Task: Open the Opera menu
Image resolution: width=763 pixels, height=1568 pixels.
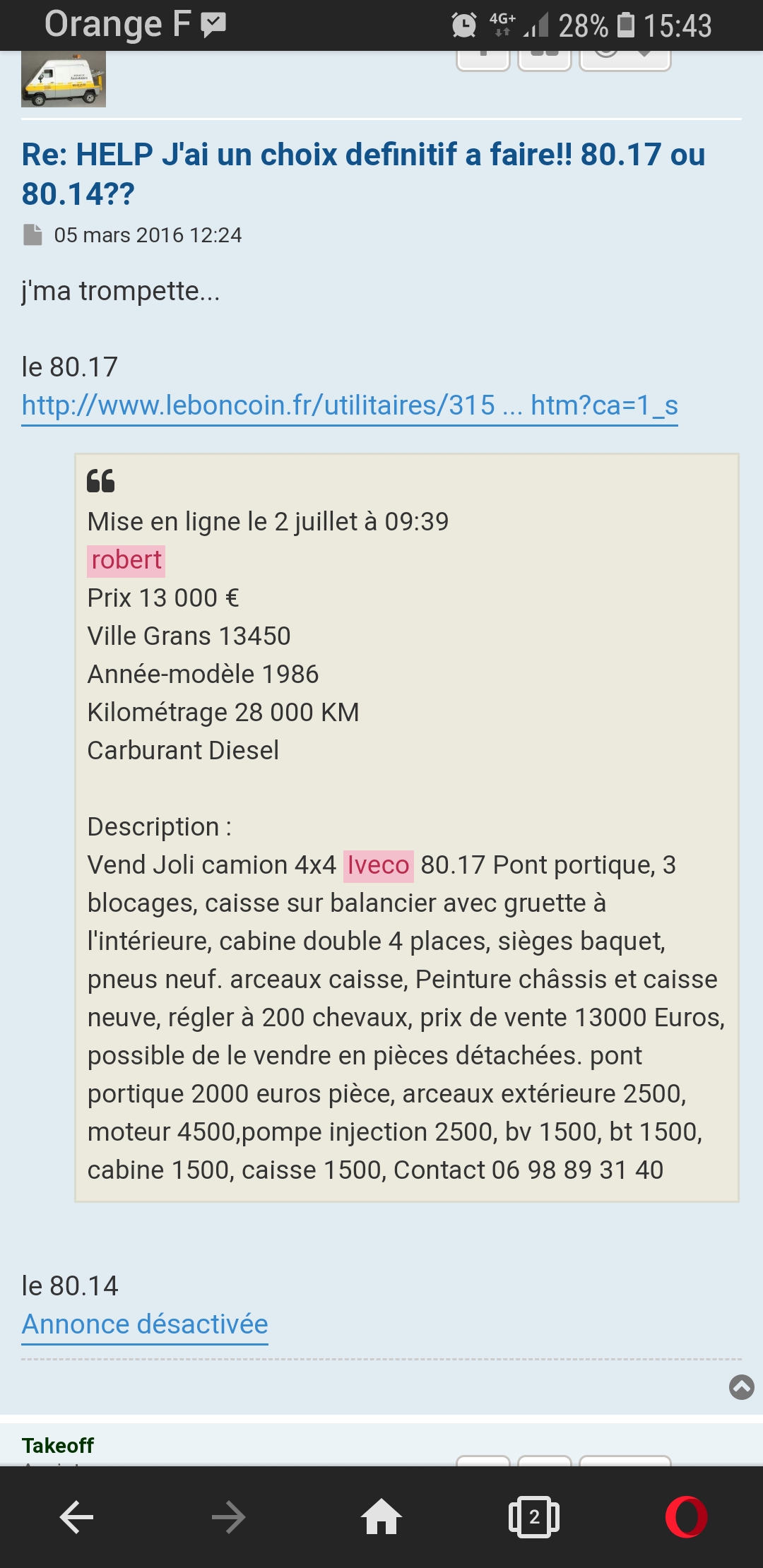Action: (686, 1517)
